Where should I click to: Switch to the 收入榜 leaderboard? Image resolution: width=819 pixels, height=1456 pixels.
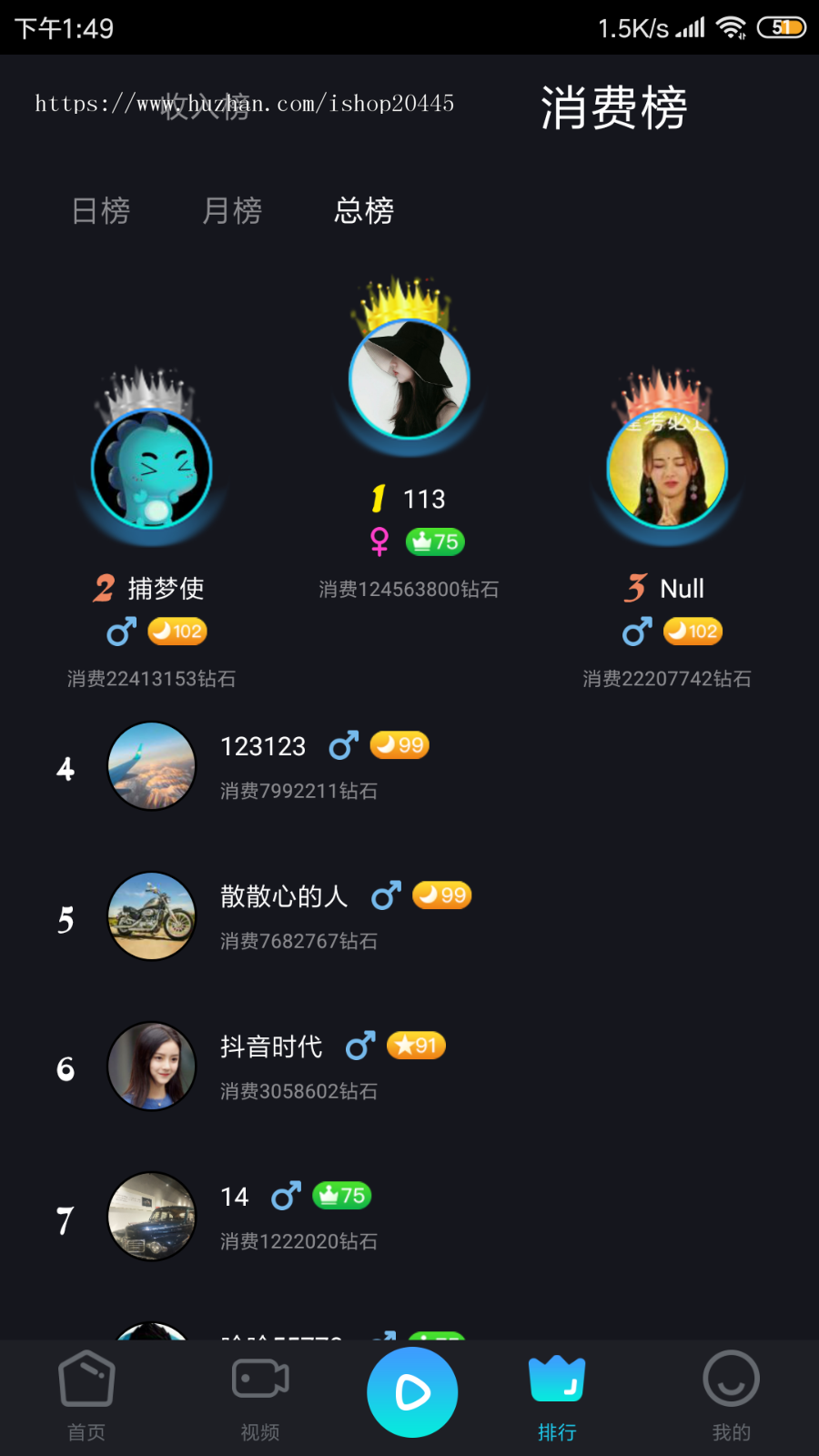pyautogui.click(x=206, y=107)
